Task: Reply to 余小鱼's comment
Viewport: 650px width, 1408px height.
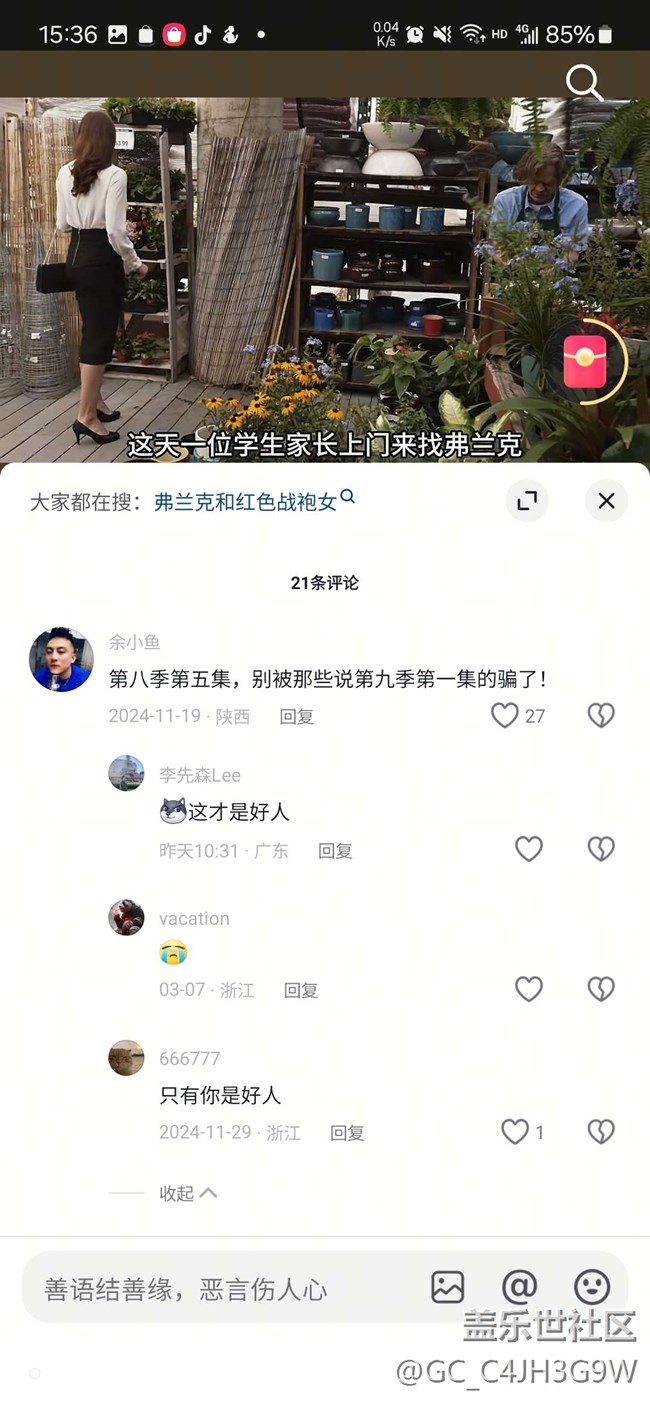Action: (297, 716)
